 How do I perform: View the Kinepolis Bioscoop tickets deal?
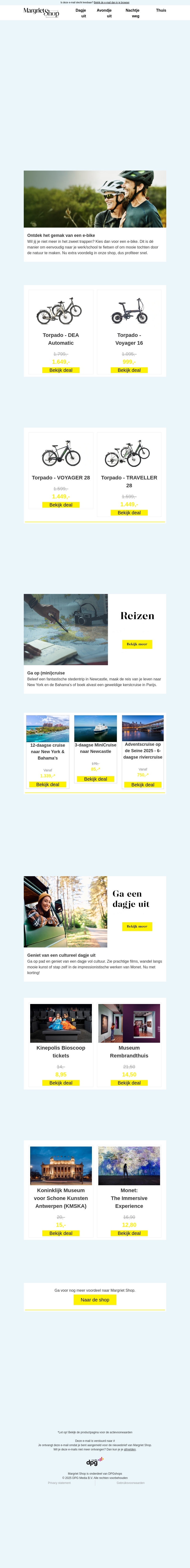click(x=61, y=1083)
